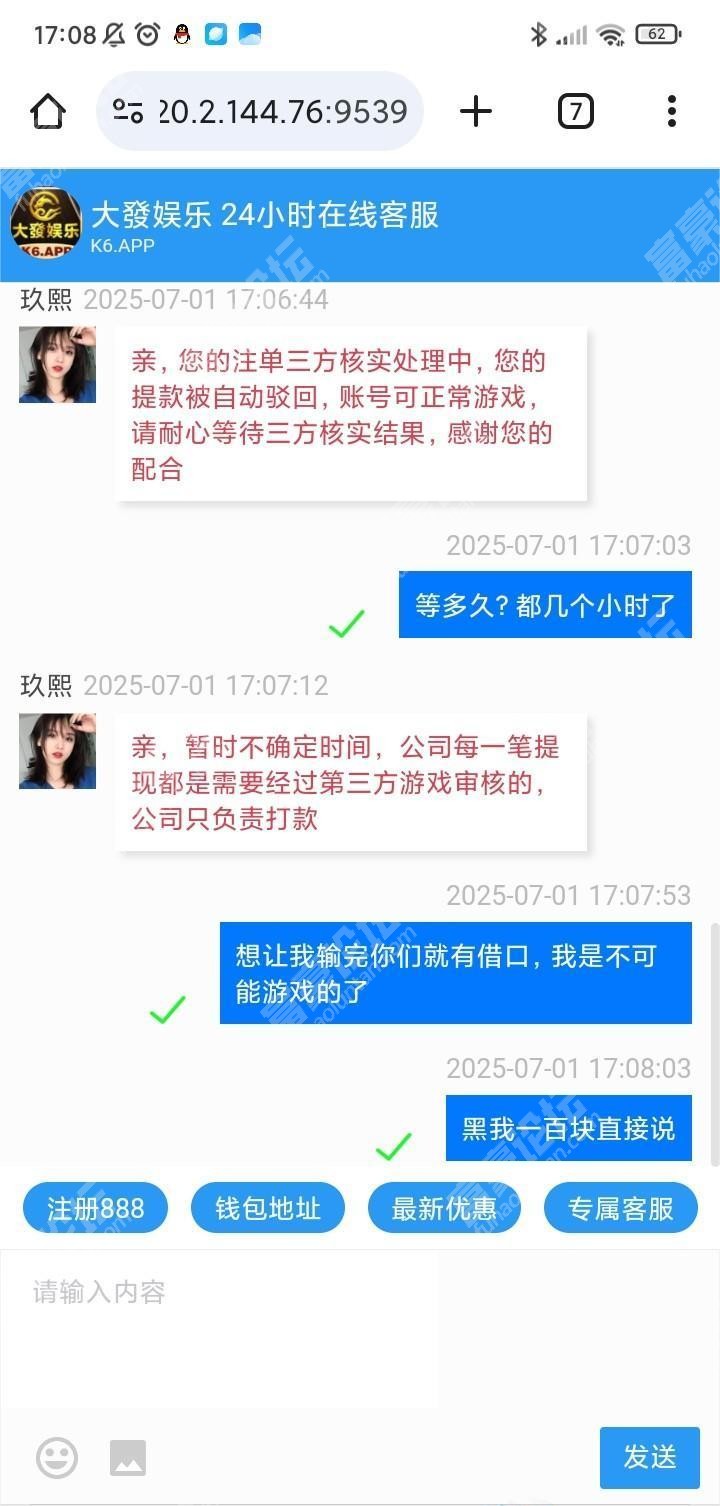Open the emoji picker

(57, 1457)
